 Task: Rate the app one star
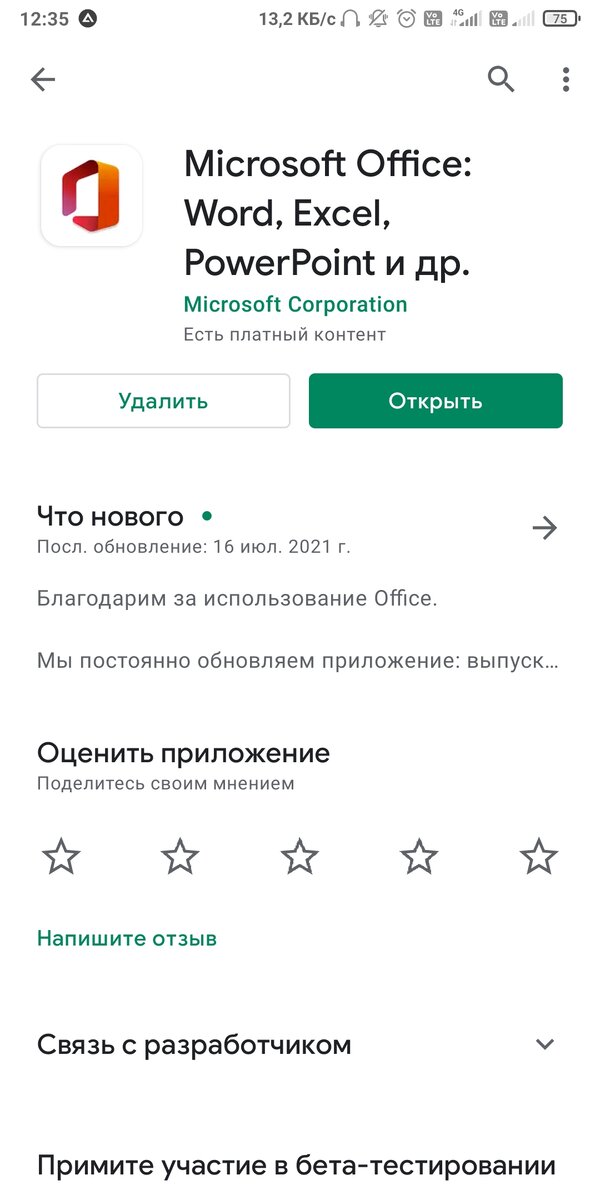[x=61, y=857]
